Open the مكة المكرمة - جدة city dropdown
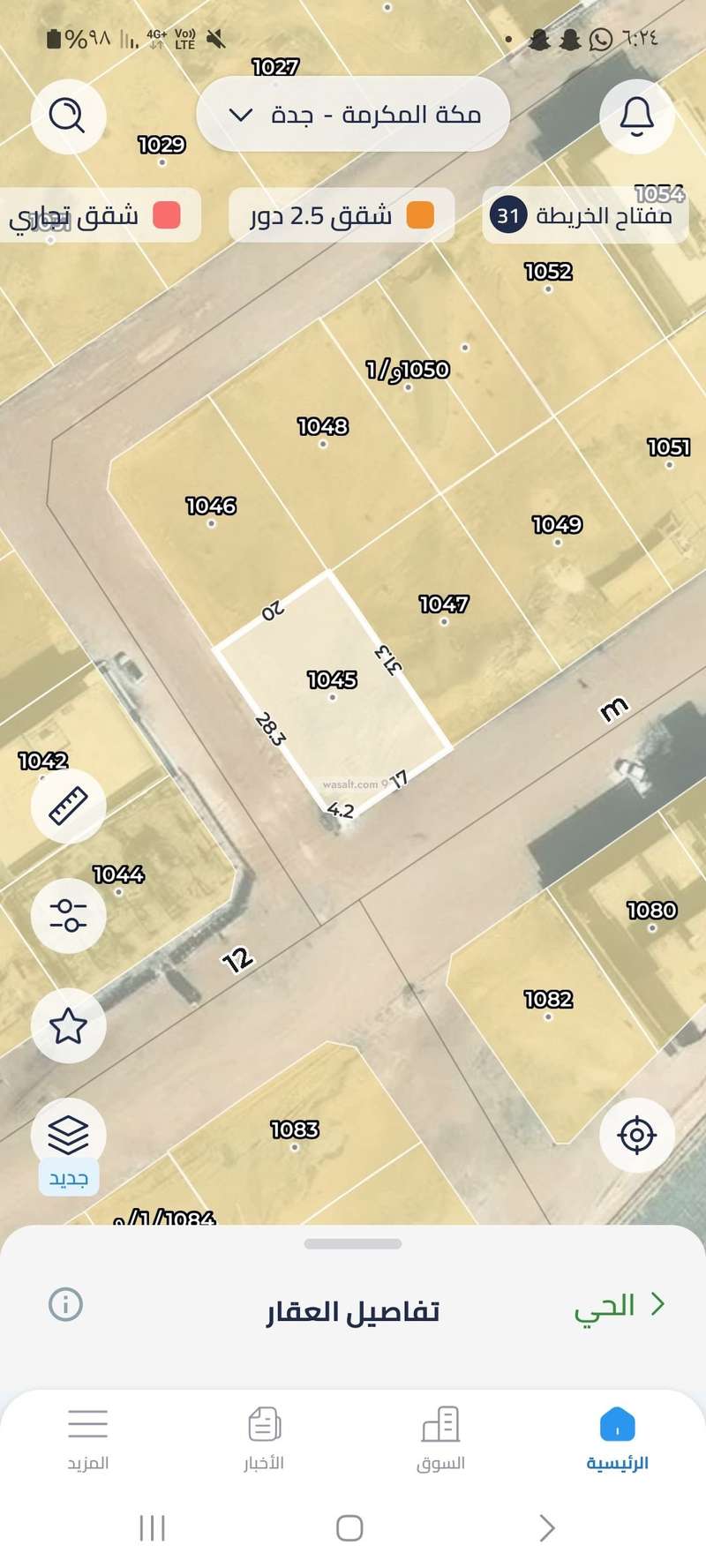The image size is (706, 1568). point(352,114)
